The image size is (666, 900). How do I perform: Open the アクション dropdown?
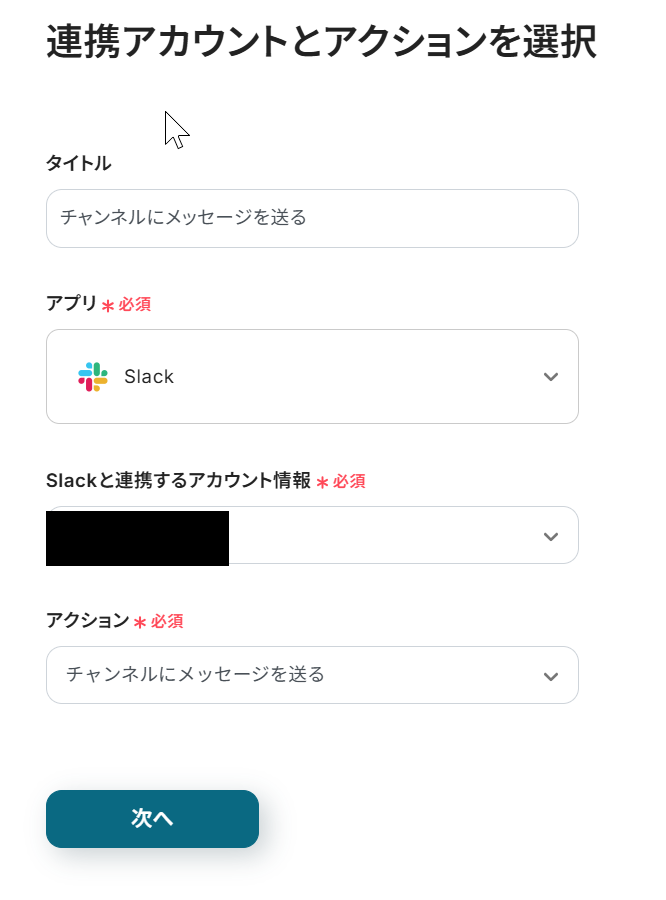(312, 675)
